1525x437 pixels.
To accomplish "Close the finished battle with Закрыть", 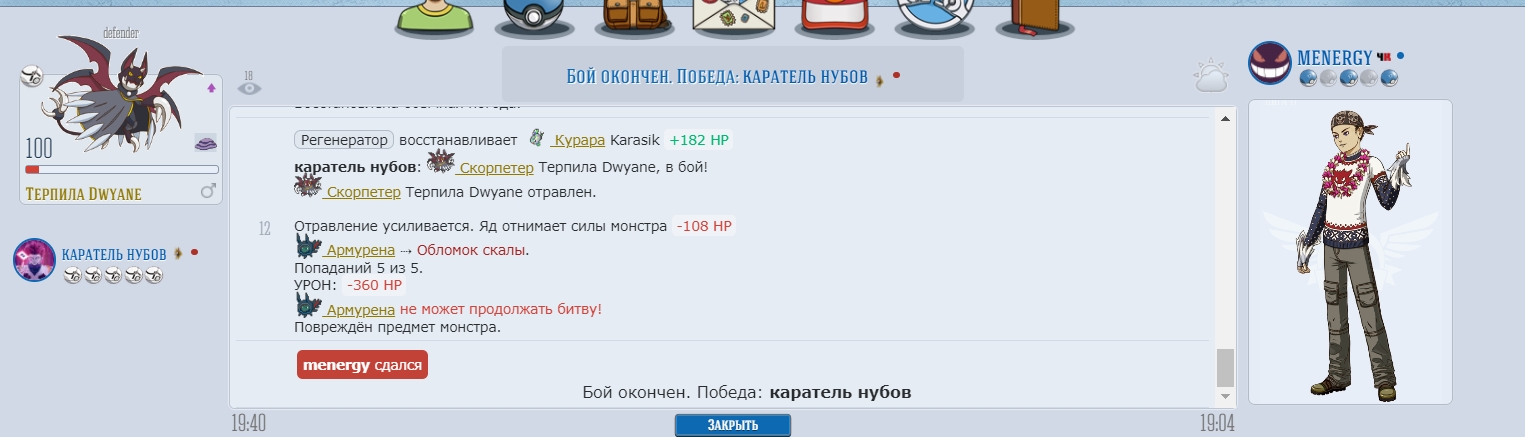I will (732, 425).
